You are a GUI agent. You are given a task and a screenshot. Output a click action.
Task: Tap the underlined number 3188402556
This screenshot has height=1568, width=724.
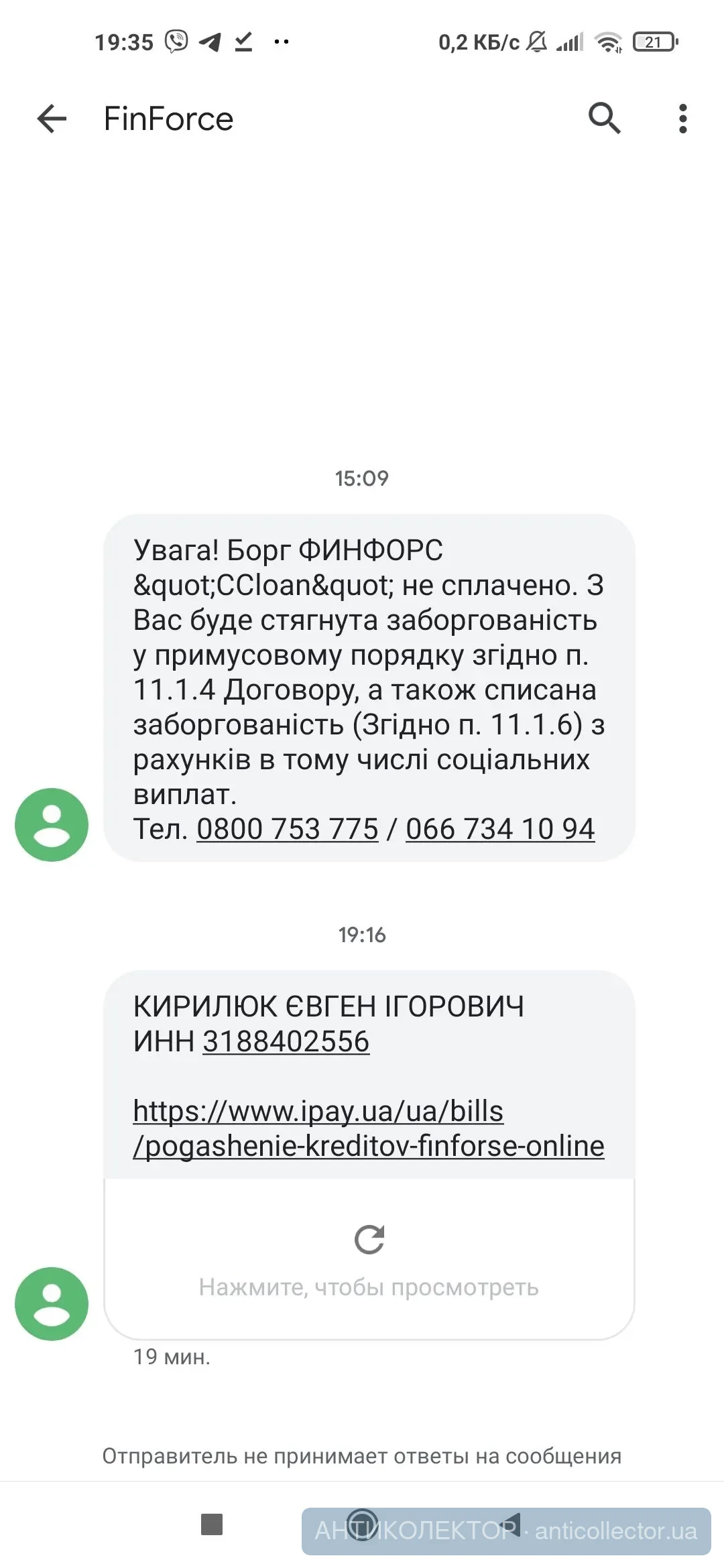coord(286,1042)
